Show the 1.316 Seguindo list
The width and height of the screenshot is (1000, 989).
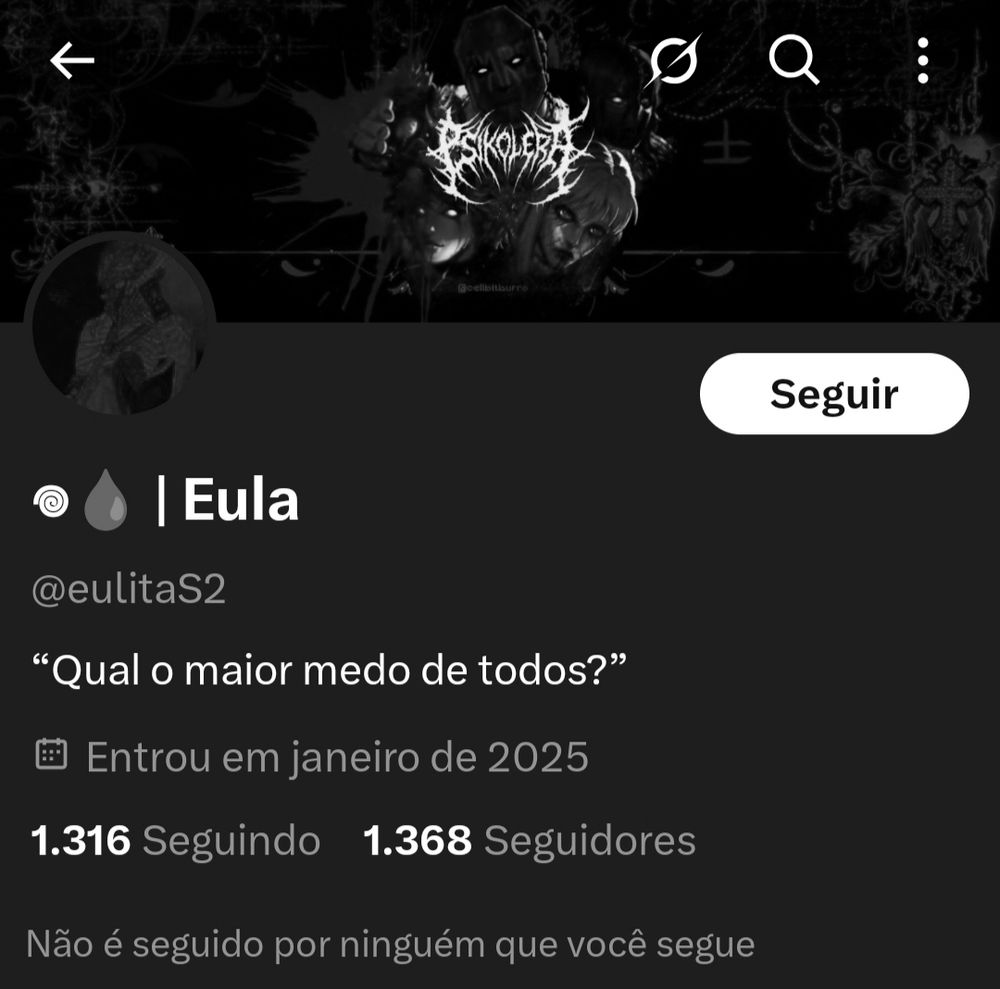click(x=176, y=841)
